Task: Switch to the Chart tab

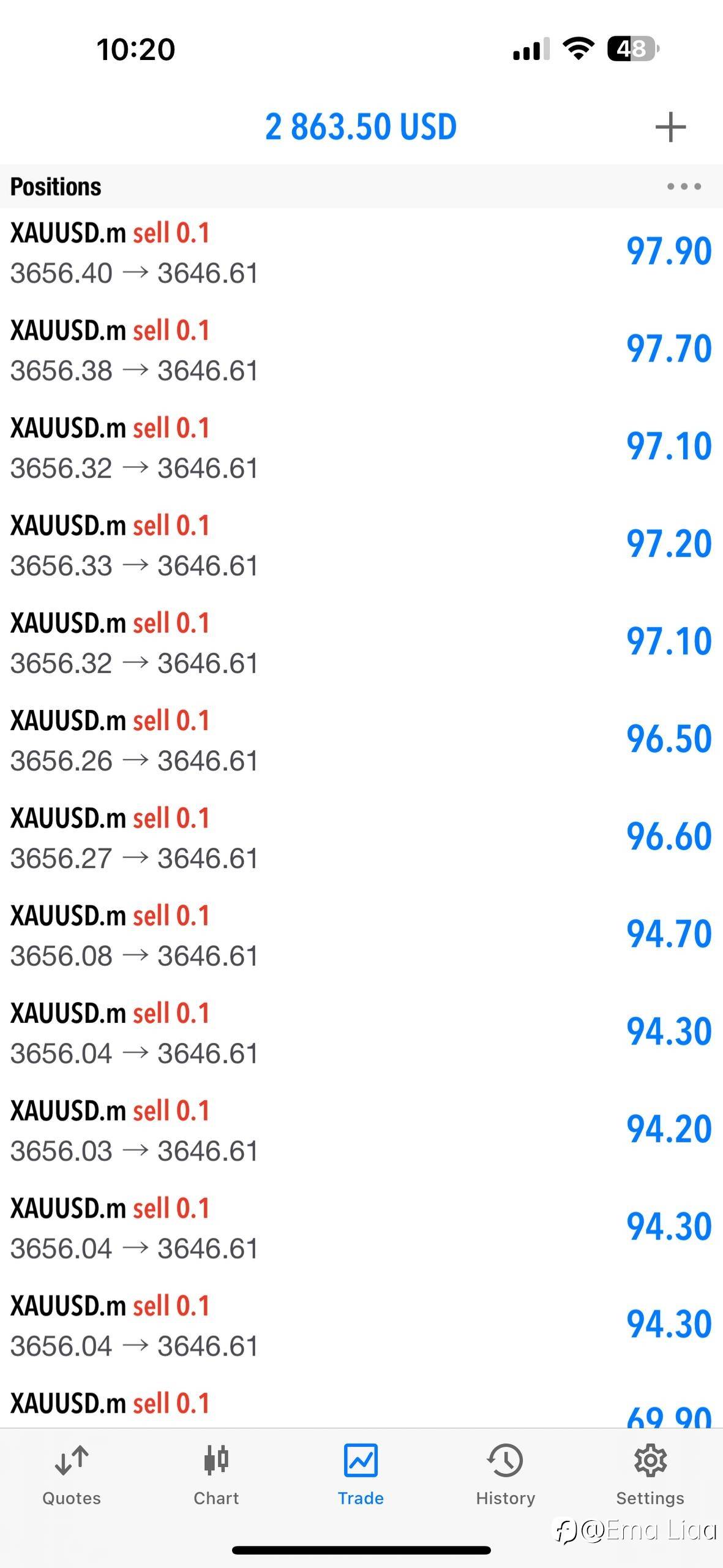Action: (x=216, y=1476)
